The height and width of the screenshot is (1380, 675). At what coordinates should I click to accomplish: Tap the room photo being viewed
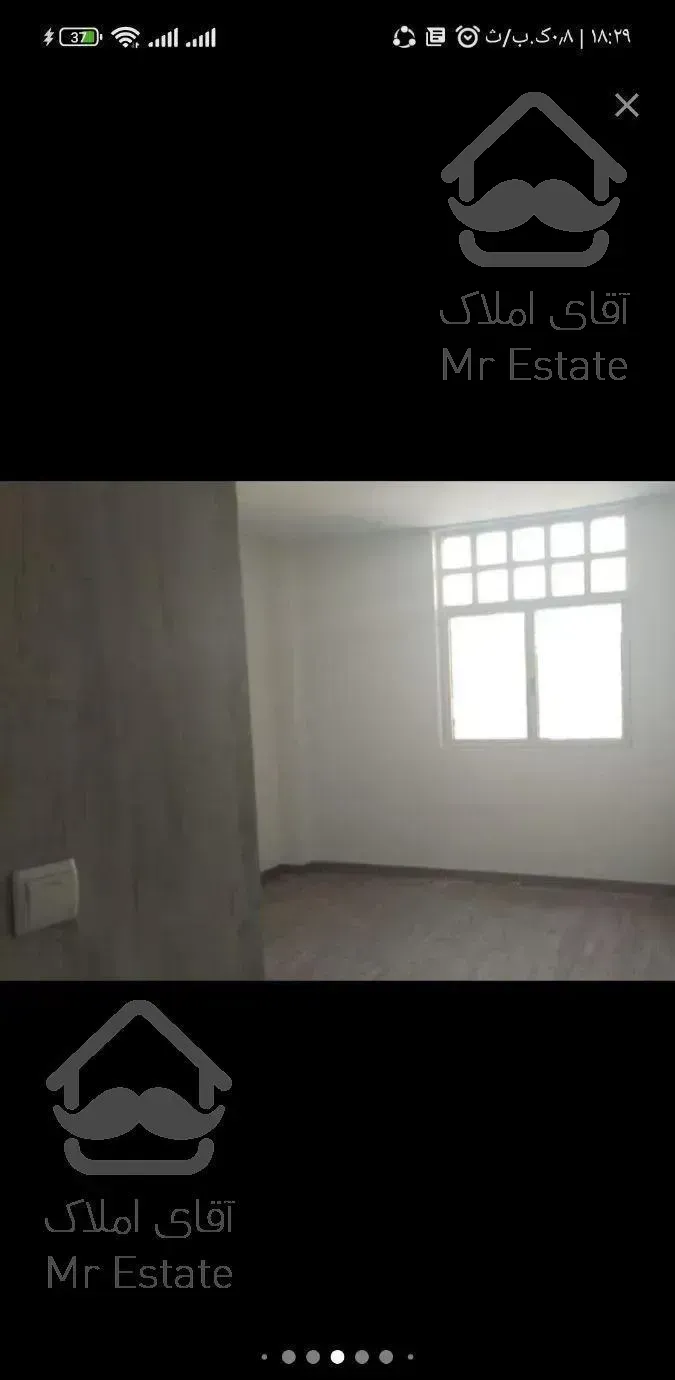(x=337, y=730)
